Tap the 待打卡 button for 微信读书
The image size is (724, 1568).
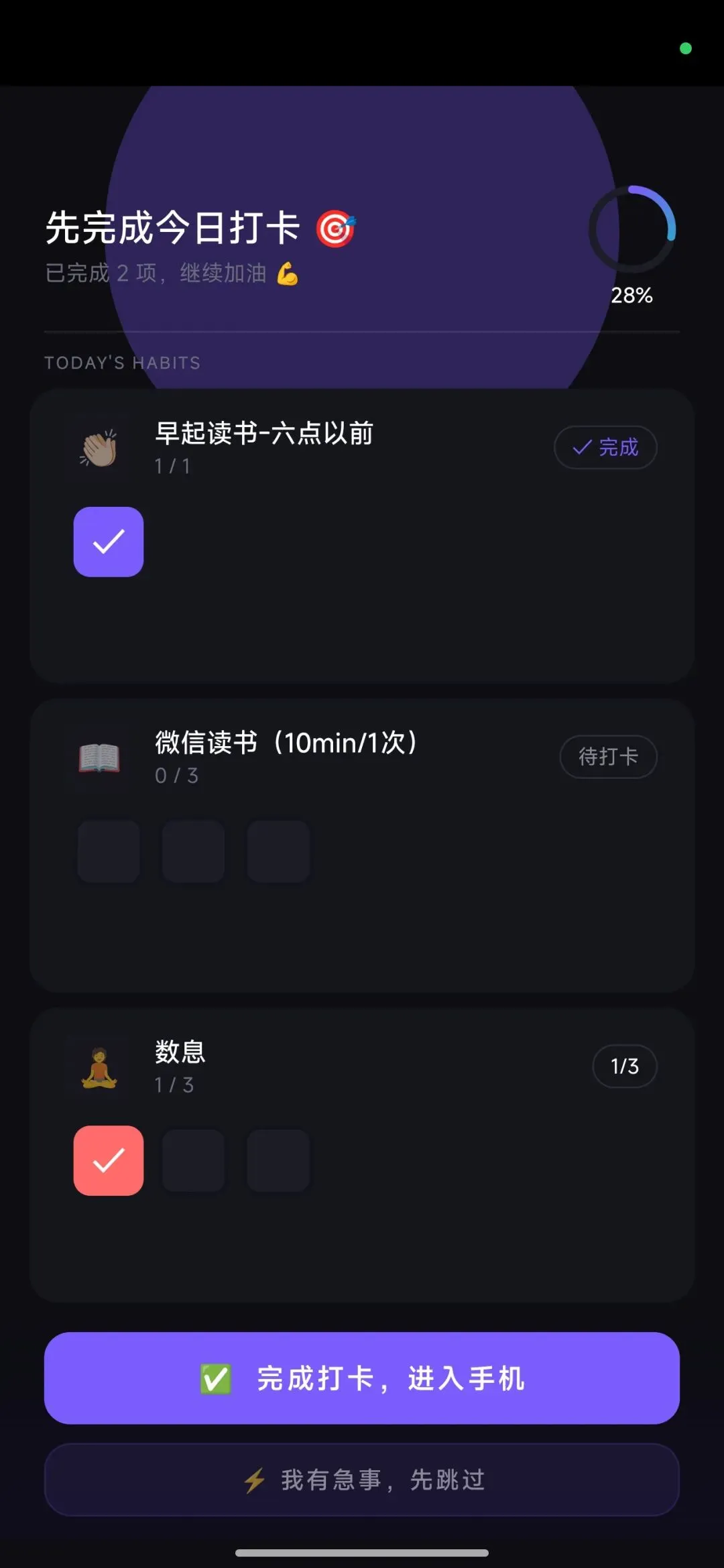click(608, 757)
